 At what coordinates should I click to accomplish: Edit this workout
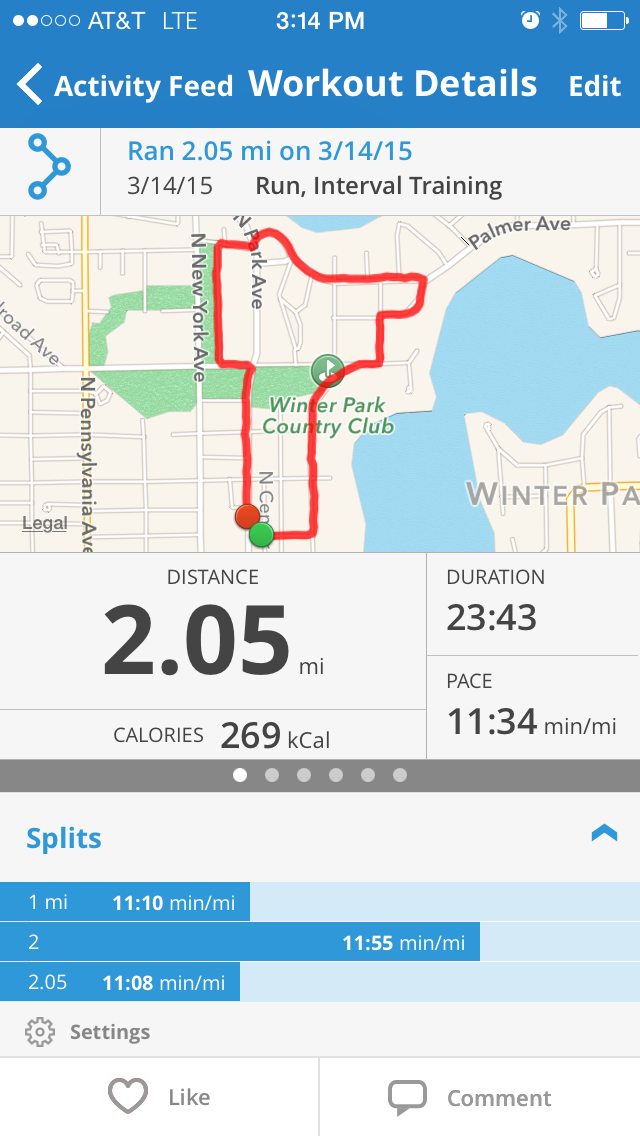pyautogui.click(x=595, y=86)
